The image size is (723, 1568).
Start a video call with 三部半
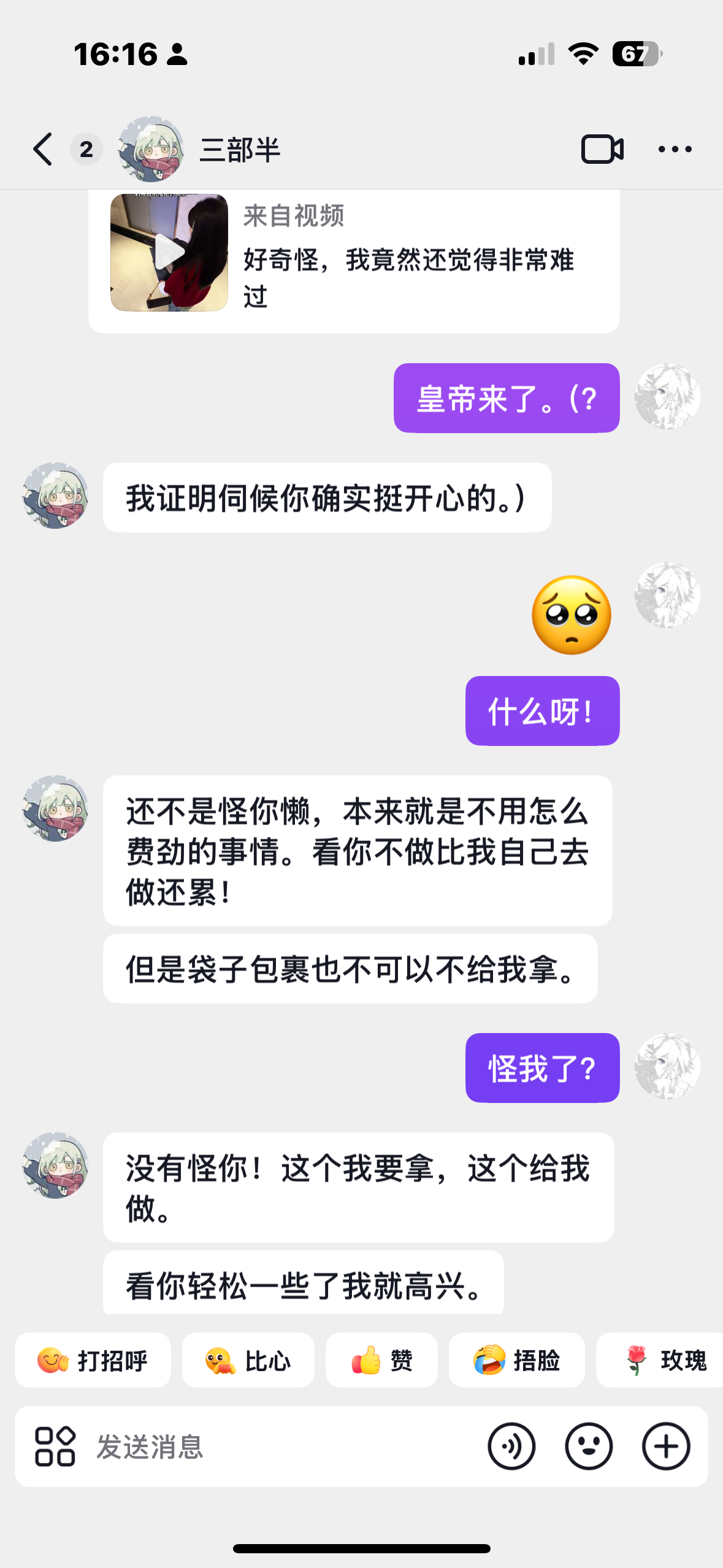[x=602, y=149]
